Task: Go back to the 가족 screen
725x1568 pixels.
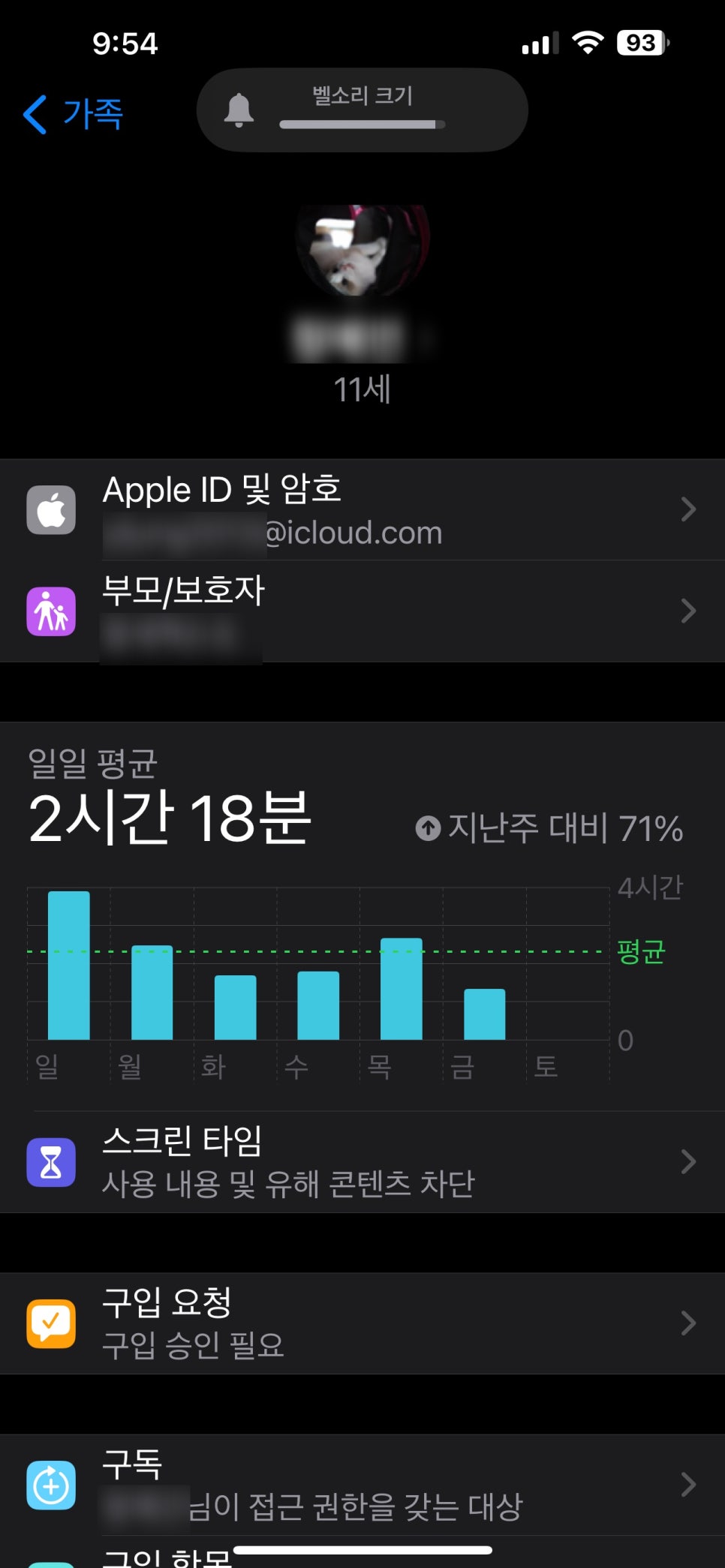Action: pyautogui.click(x=74, y=114)
